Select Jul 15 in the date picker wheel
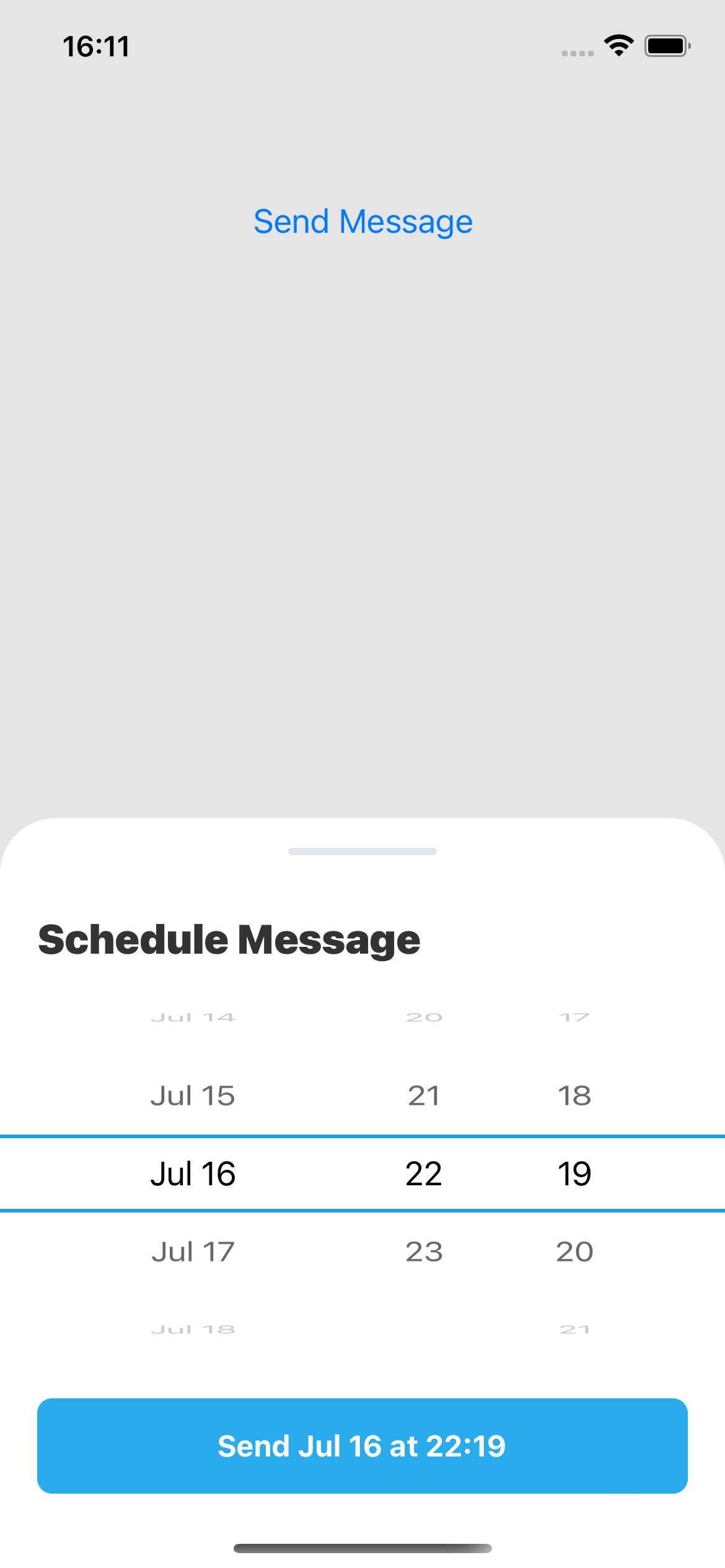 [193, 1095]
